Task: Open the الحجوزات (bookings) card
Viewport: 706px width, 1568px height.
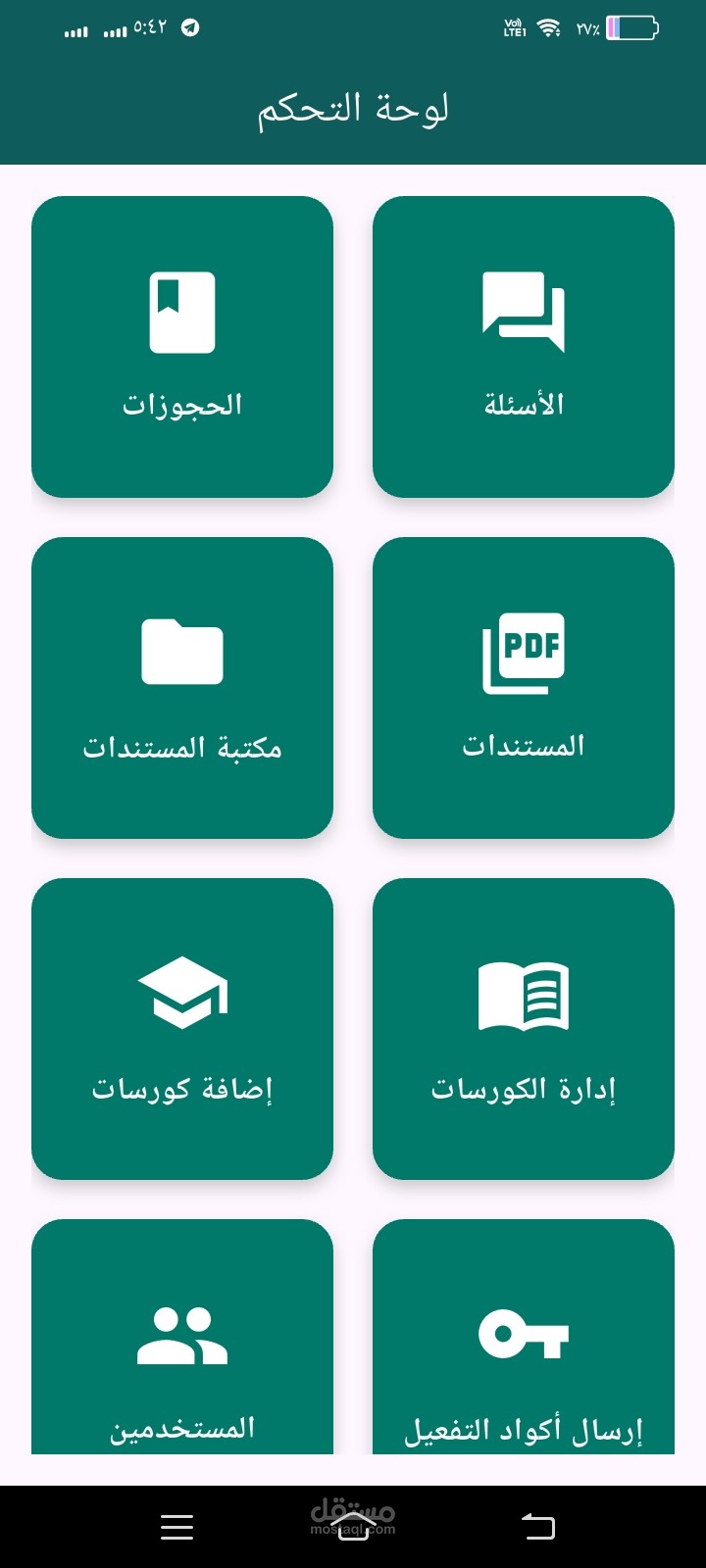Action: click(182, 347)
